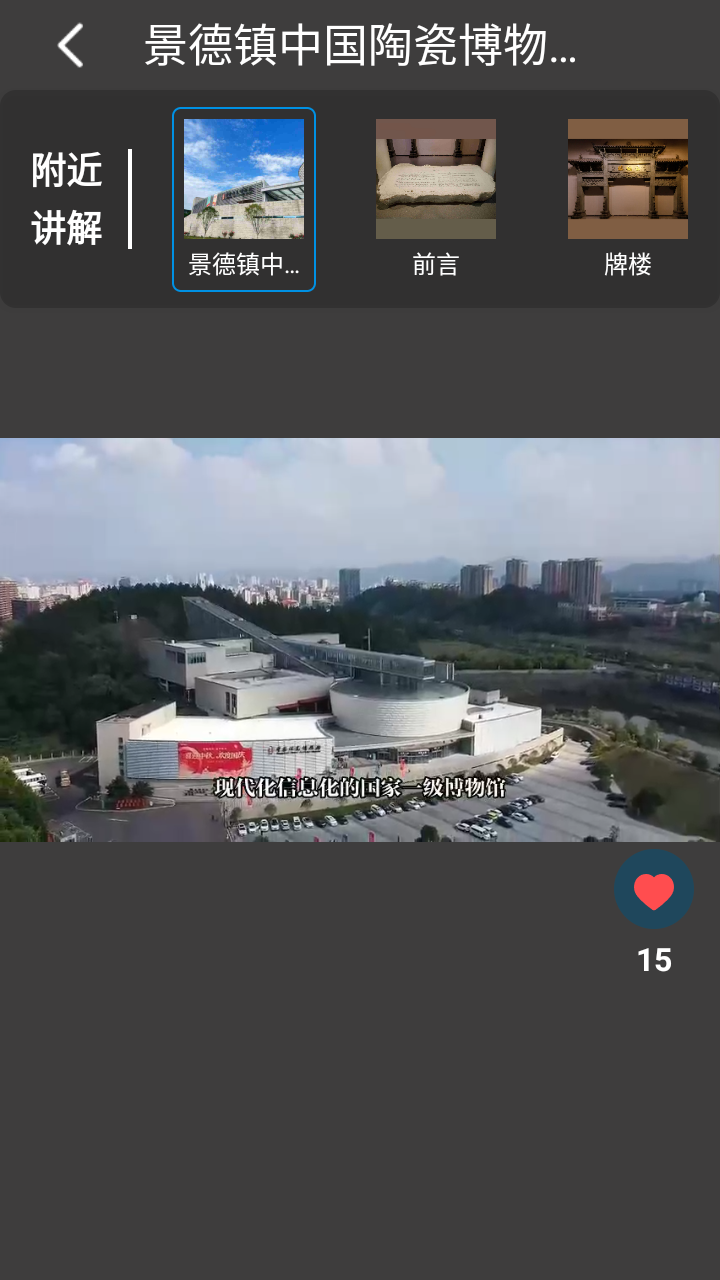This screenshot has width=720, height=1280.
Task: Tap the museum aerial video to pause
Action: (360, 640)
